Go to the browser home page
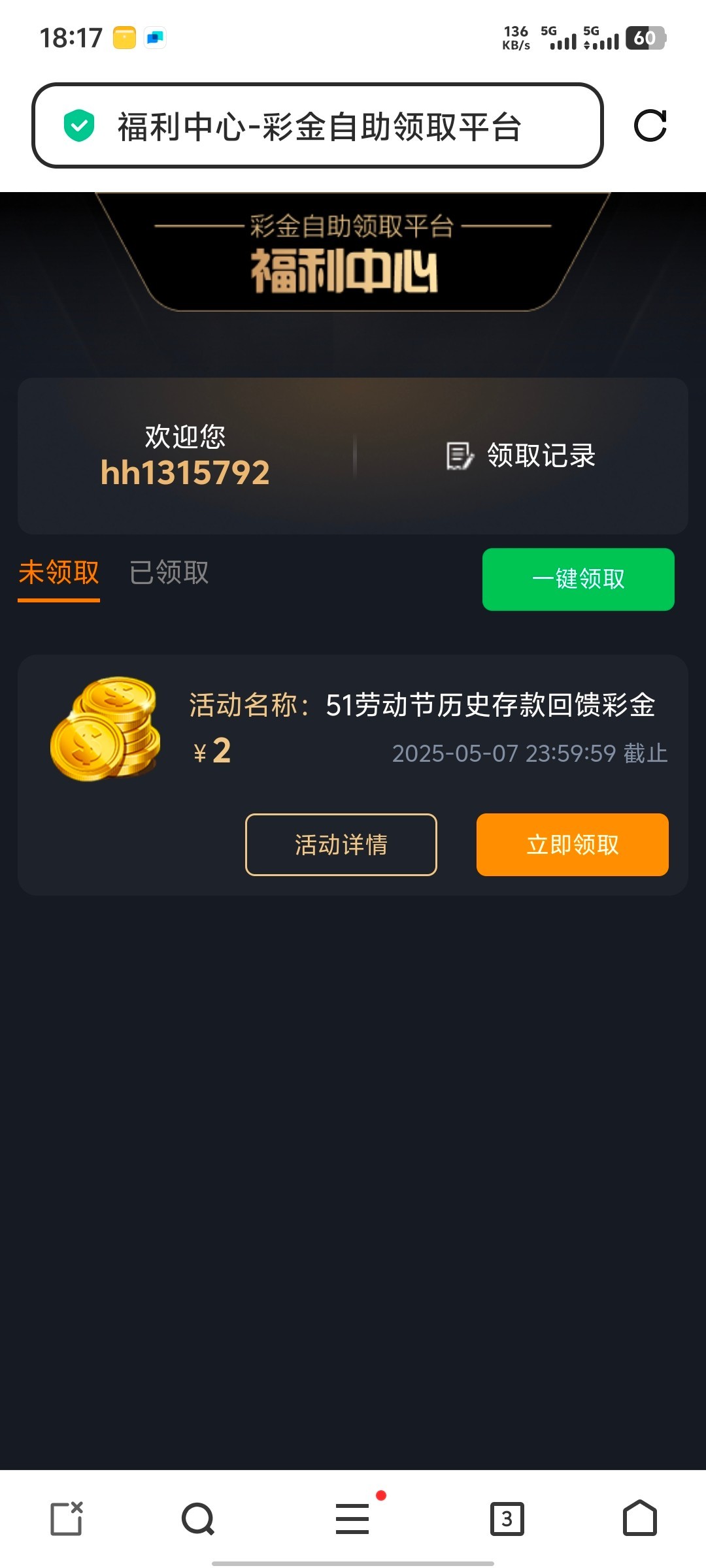 [639, 1518]
